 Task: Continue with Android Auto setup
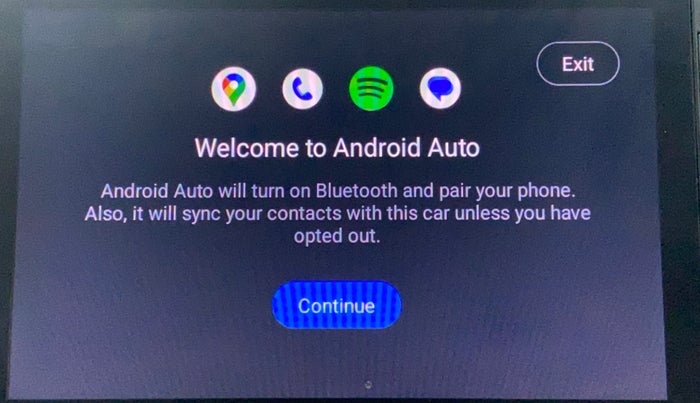[336, 306]
